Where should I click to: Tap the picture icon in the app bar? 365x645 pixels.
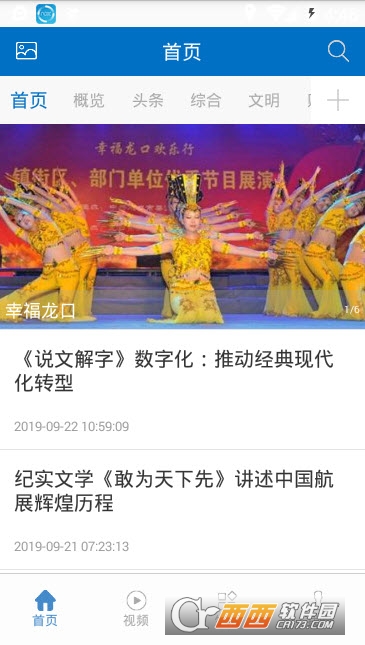[x=26, y=51]
